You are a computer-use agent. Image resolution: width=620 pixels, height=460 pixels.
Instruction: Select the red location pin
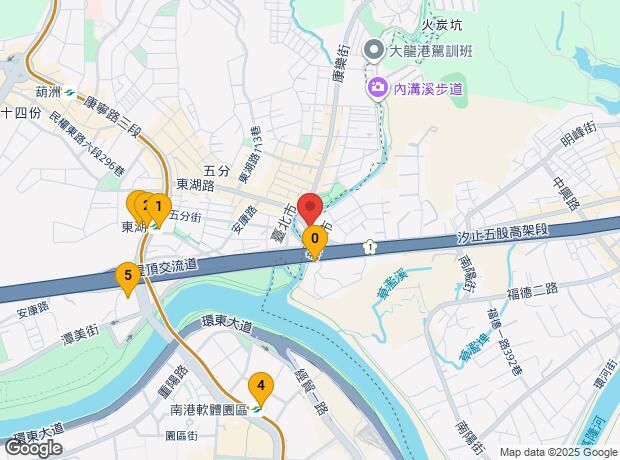(310, 208)
